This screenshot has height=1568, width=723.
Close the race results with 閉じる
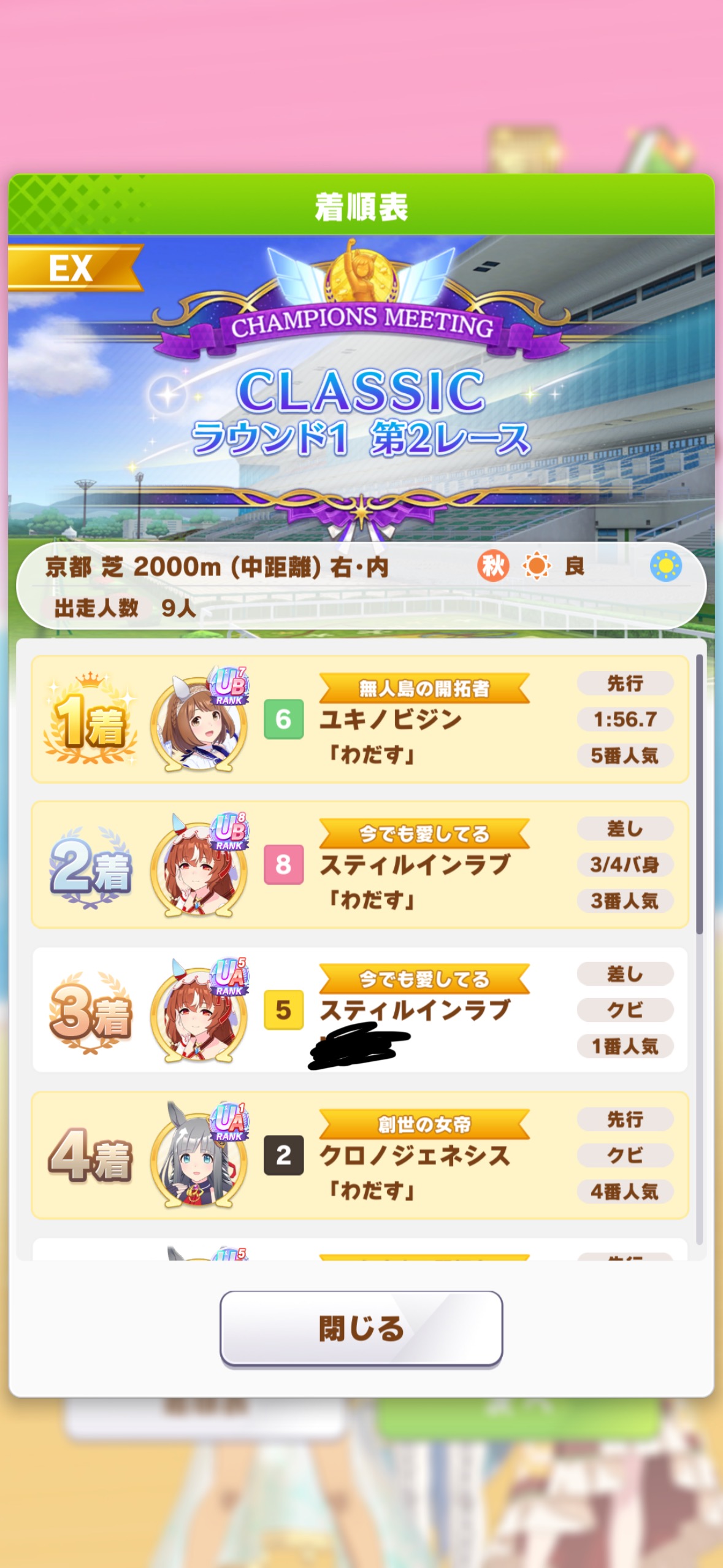[361, 1329]
